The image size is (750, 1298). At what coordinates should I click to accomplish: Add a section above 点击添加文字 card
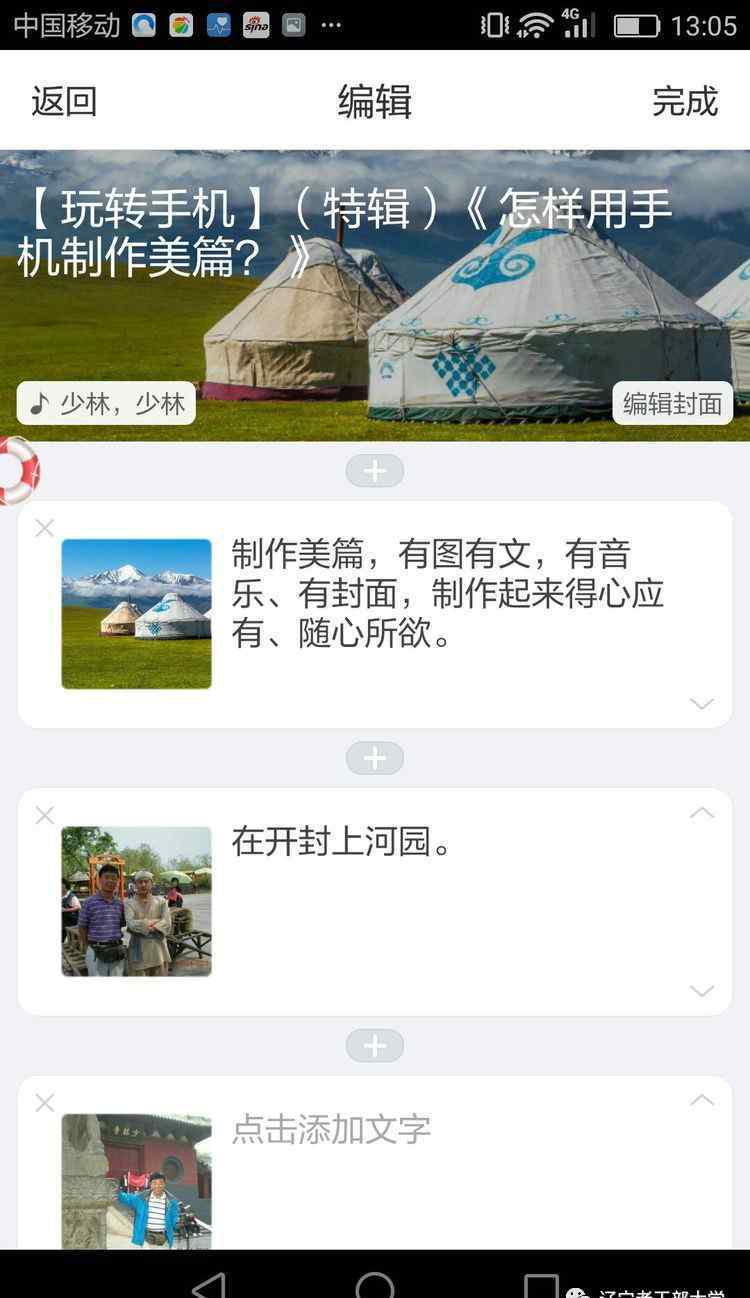point(375,1046)
